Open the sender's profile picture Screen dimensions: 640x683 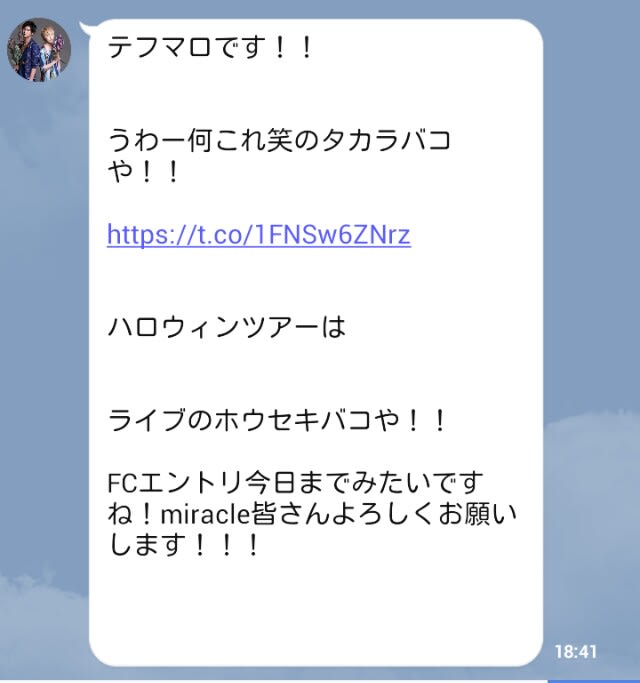(x=39, y=49)
